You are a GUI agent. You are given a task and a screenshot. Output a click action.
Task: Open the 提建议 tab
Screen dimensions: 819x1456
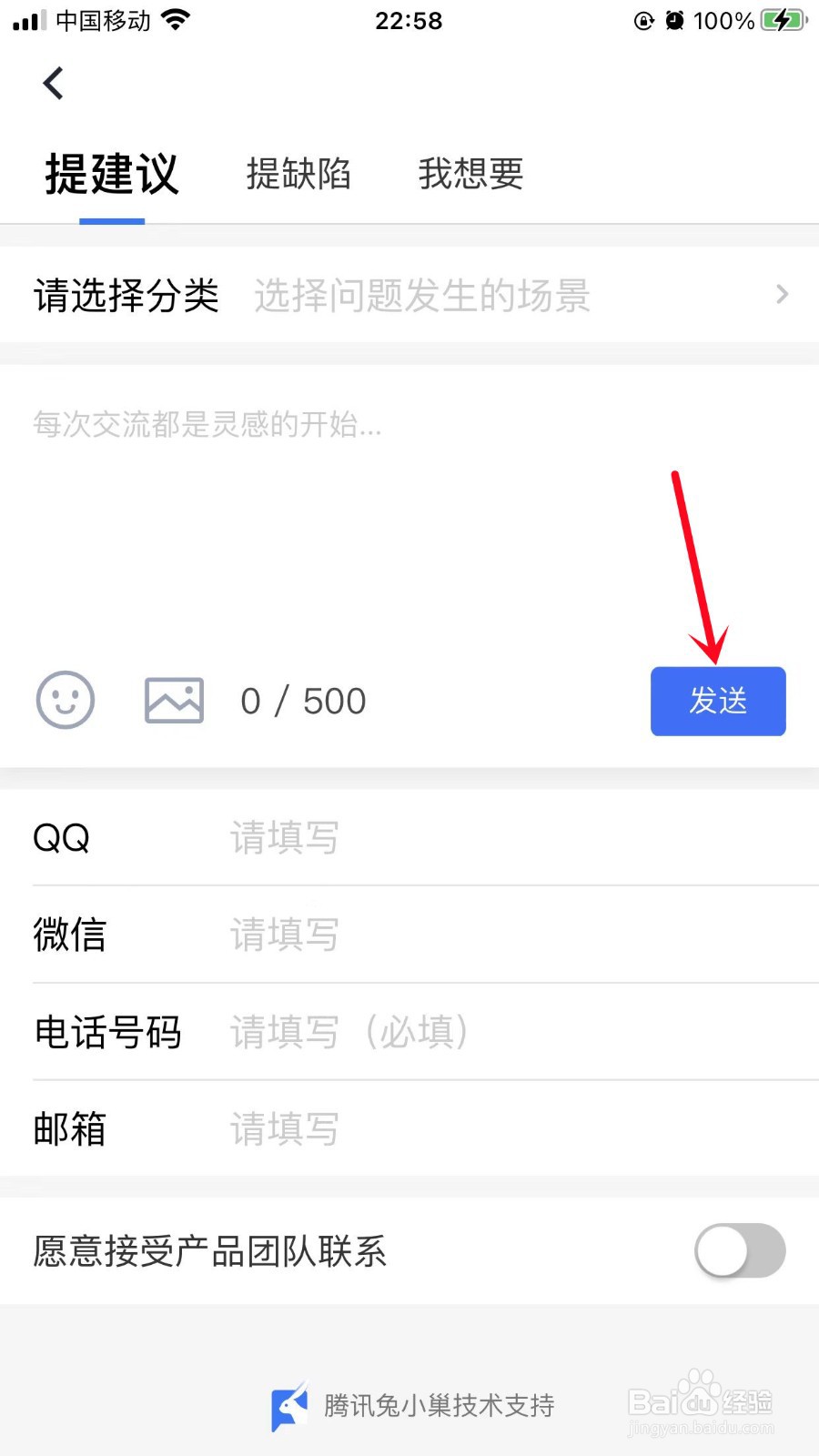click(111, 175)
